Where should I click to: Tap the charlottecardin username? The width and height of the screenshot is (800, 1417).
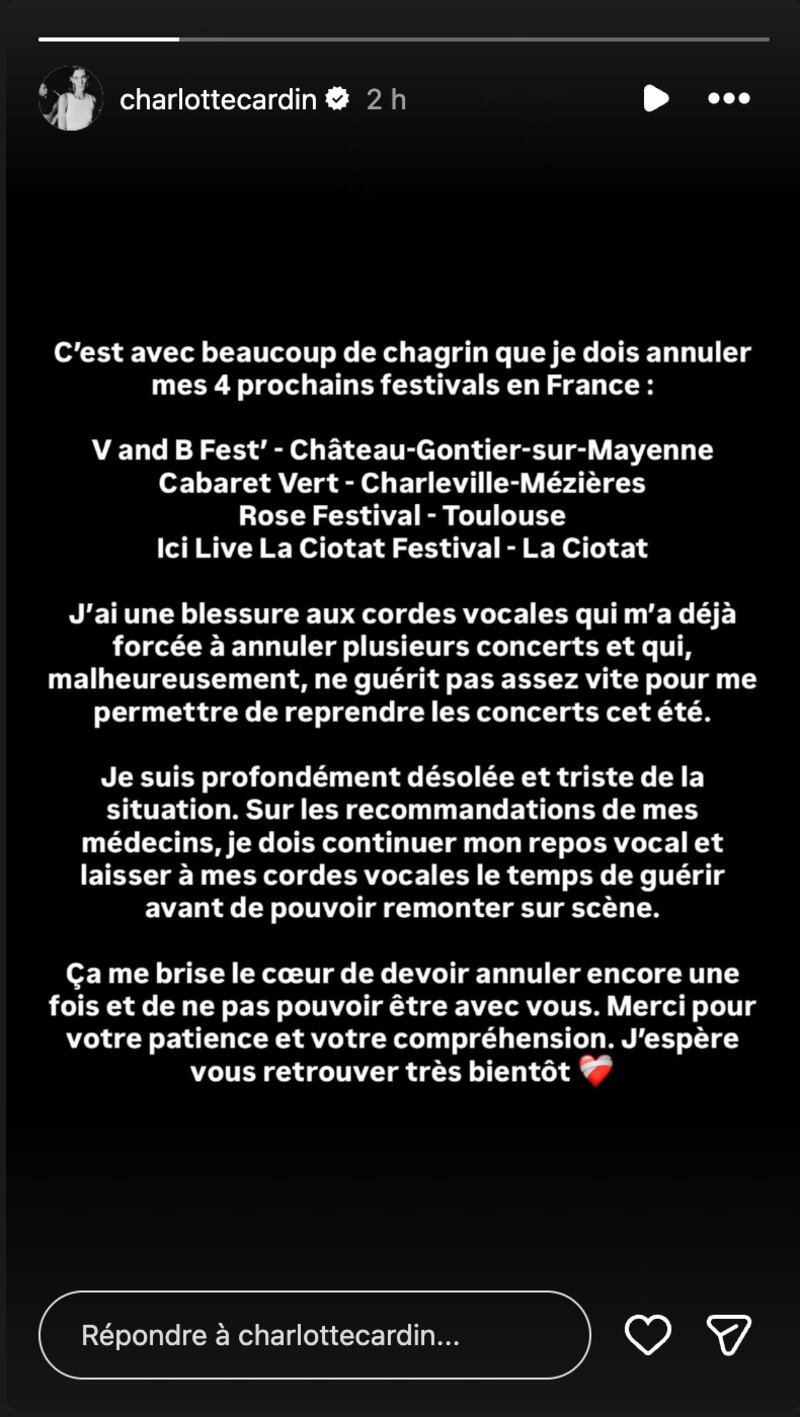coord(218,99)
